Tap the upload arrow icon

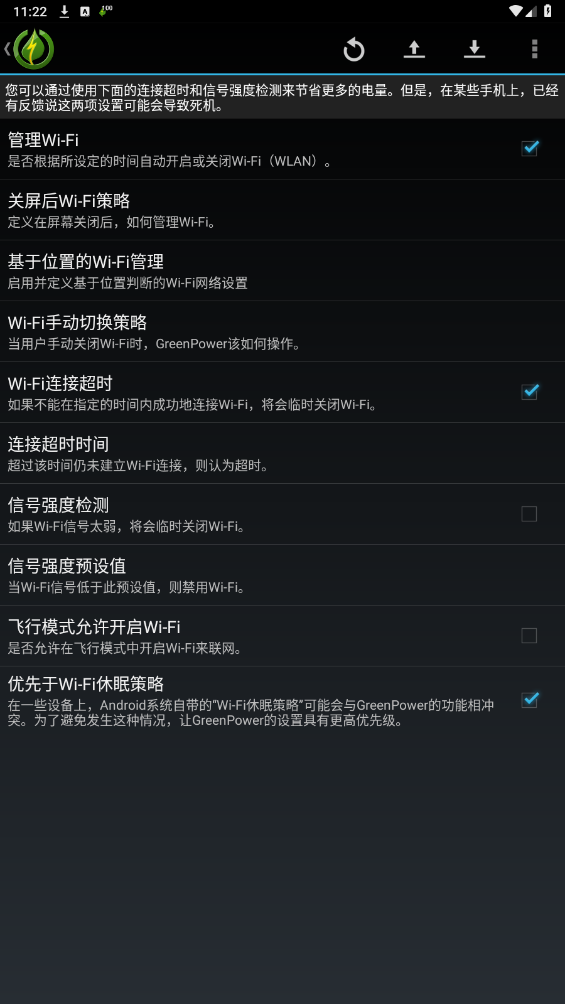point(414,49)
